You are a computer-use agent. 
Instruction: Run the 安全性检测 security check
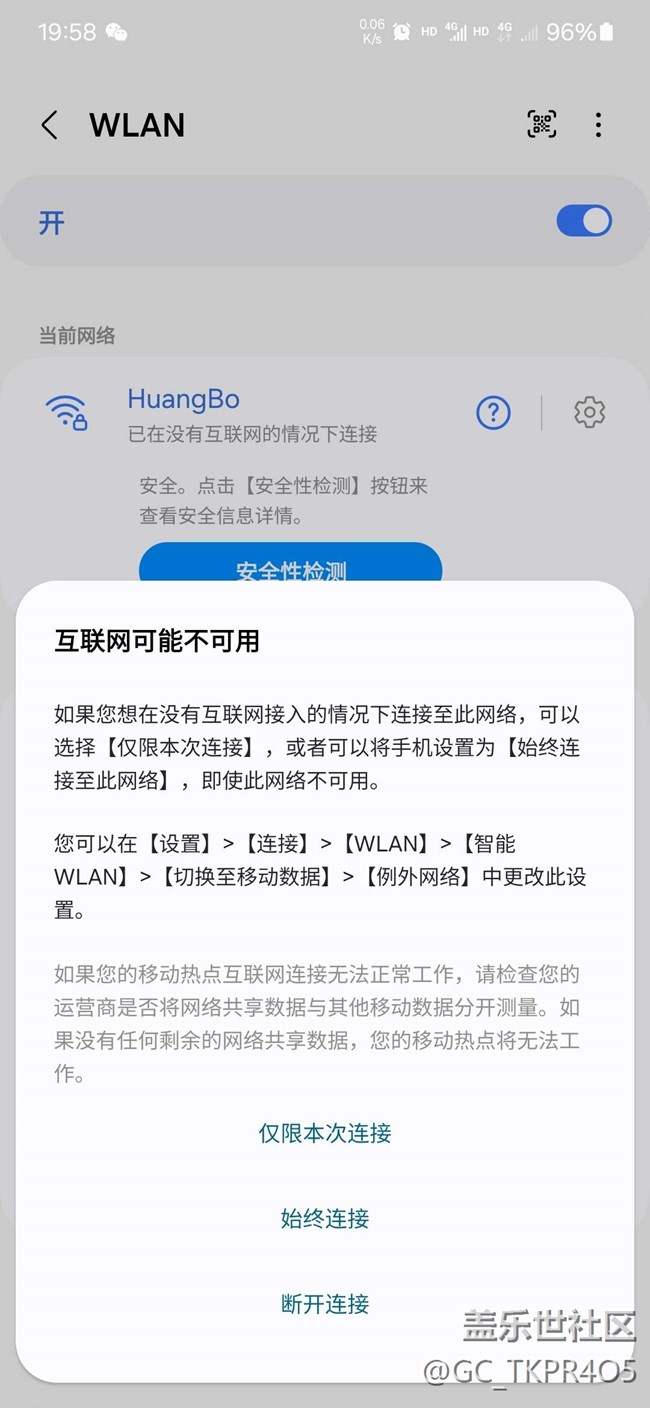290,566
